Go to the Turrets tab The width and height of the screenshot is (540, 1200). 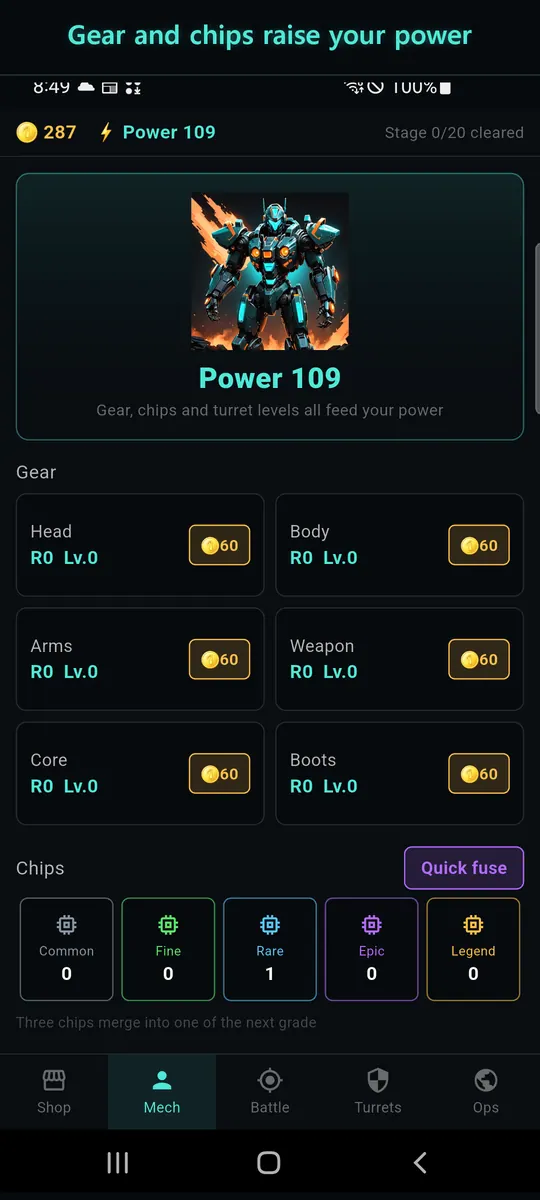pos(378,1092)
